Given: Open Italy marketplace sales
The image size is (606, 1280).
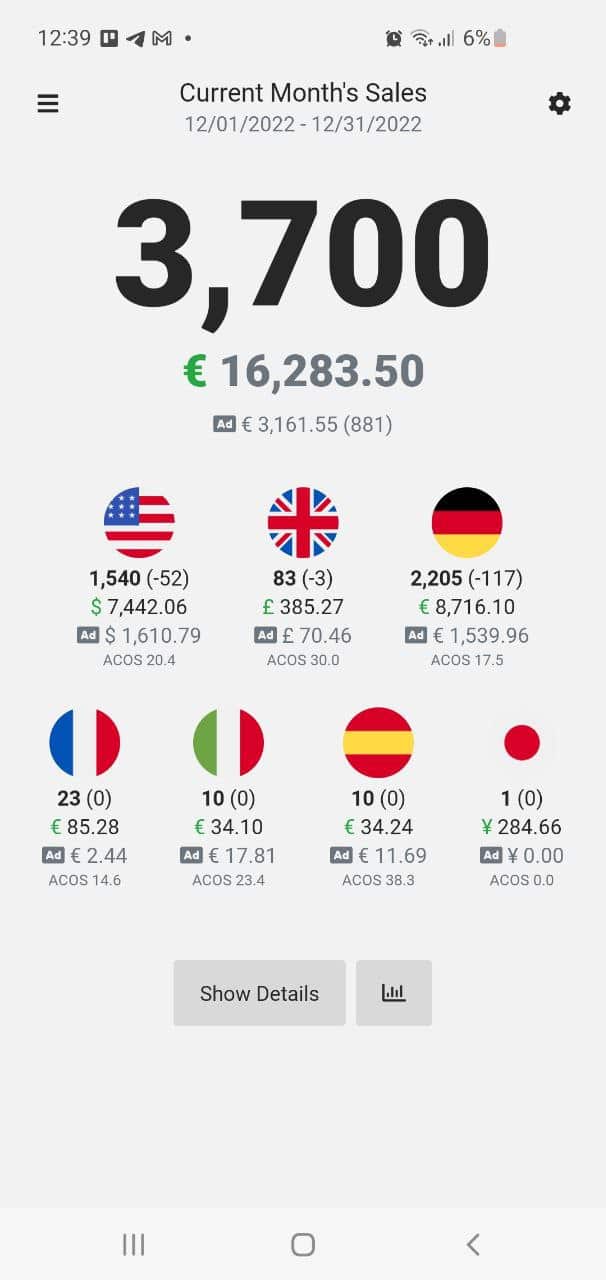Looking at the screenshot, I should point(228,743).
